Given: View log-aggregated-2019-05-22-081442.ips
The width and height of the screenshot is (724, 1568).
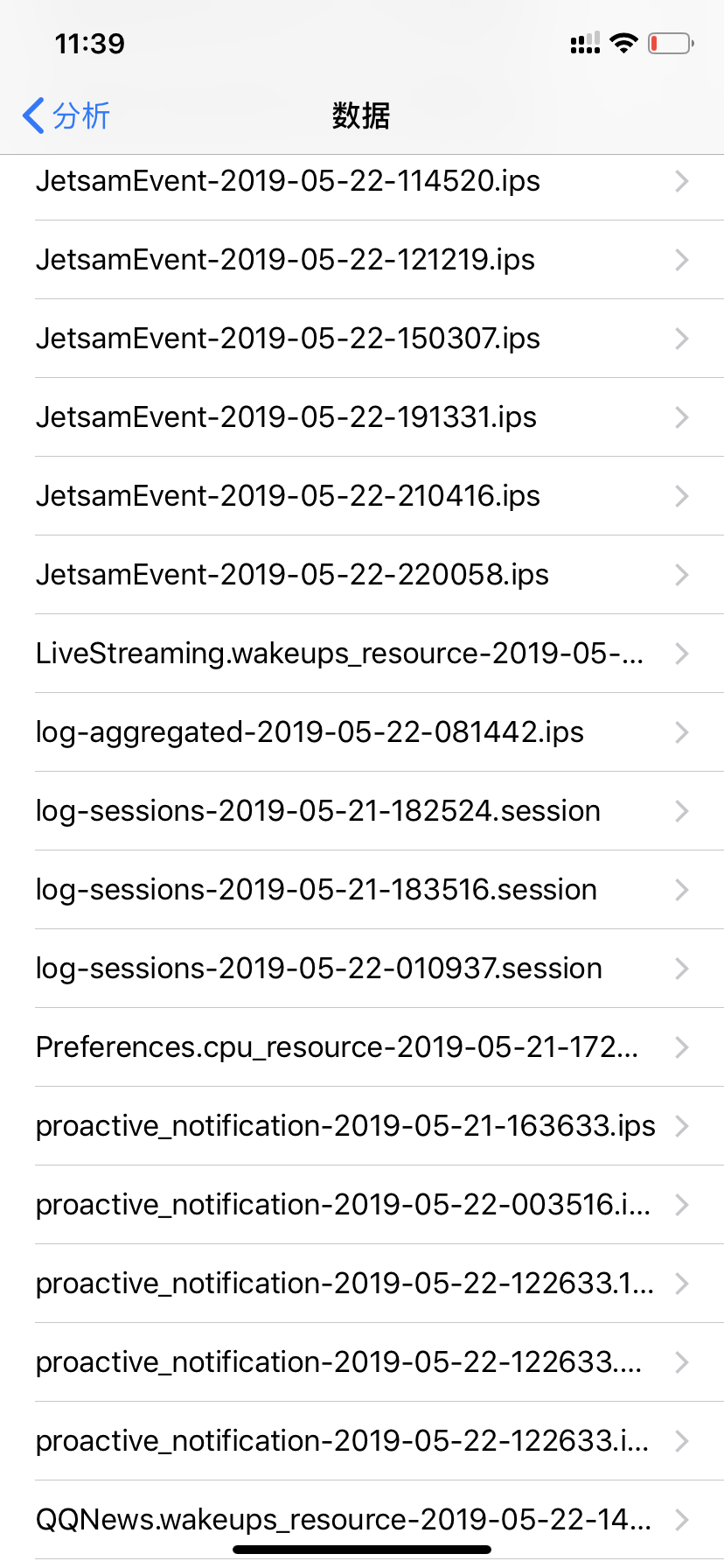Looking at the screenshot, I should (310, 732).
